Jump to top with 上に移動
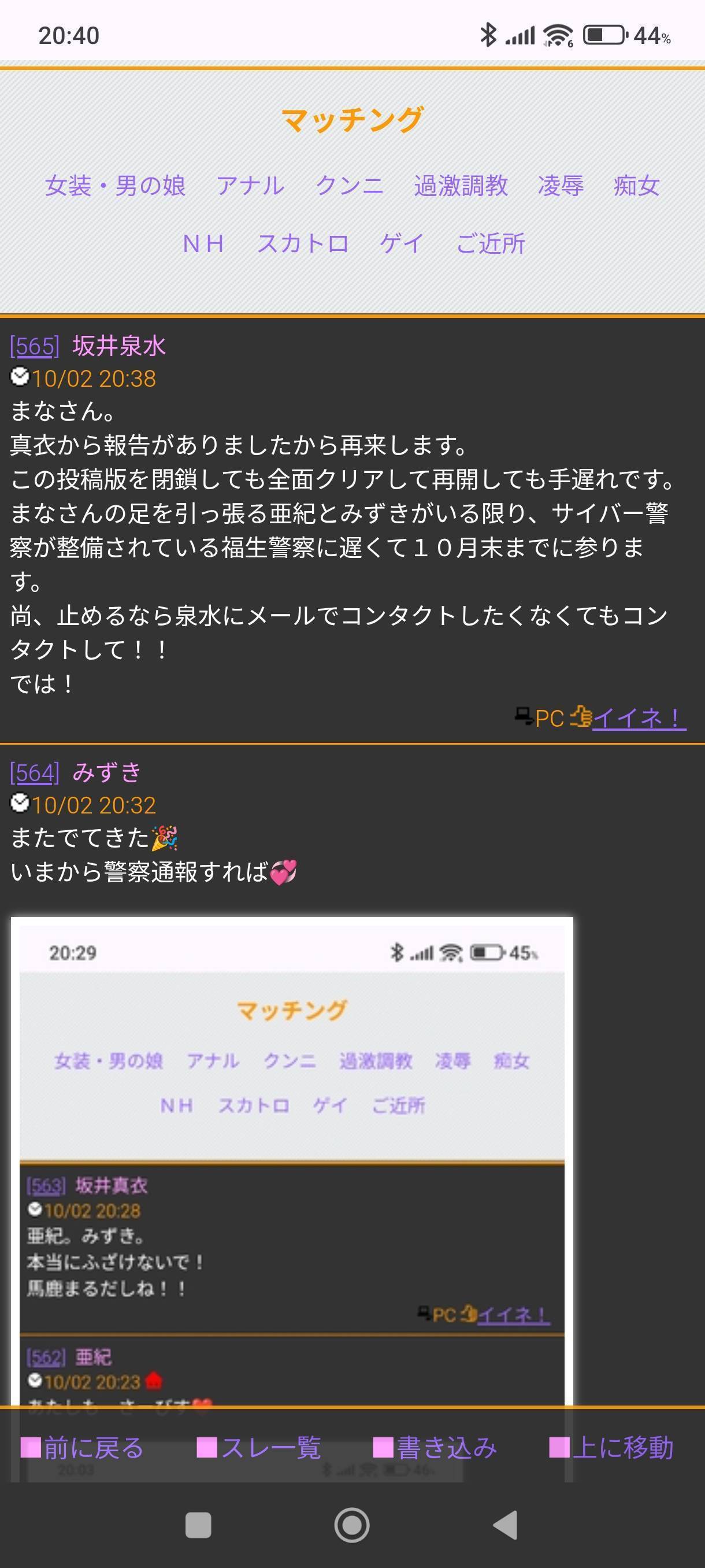Image resolution: width=705 pixels, height=1568 pixels. point(611,1448)
